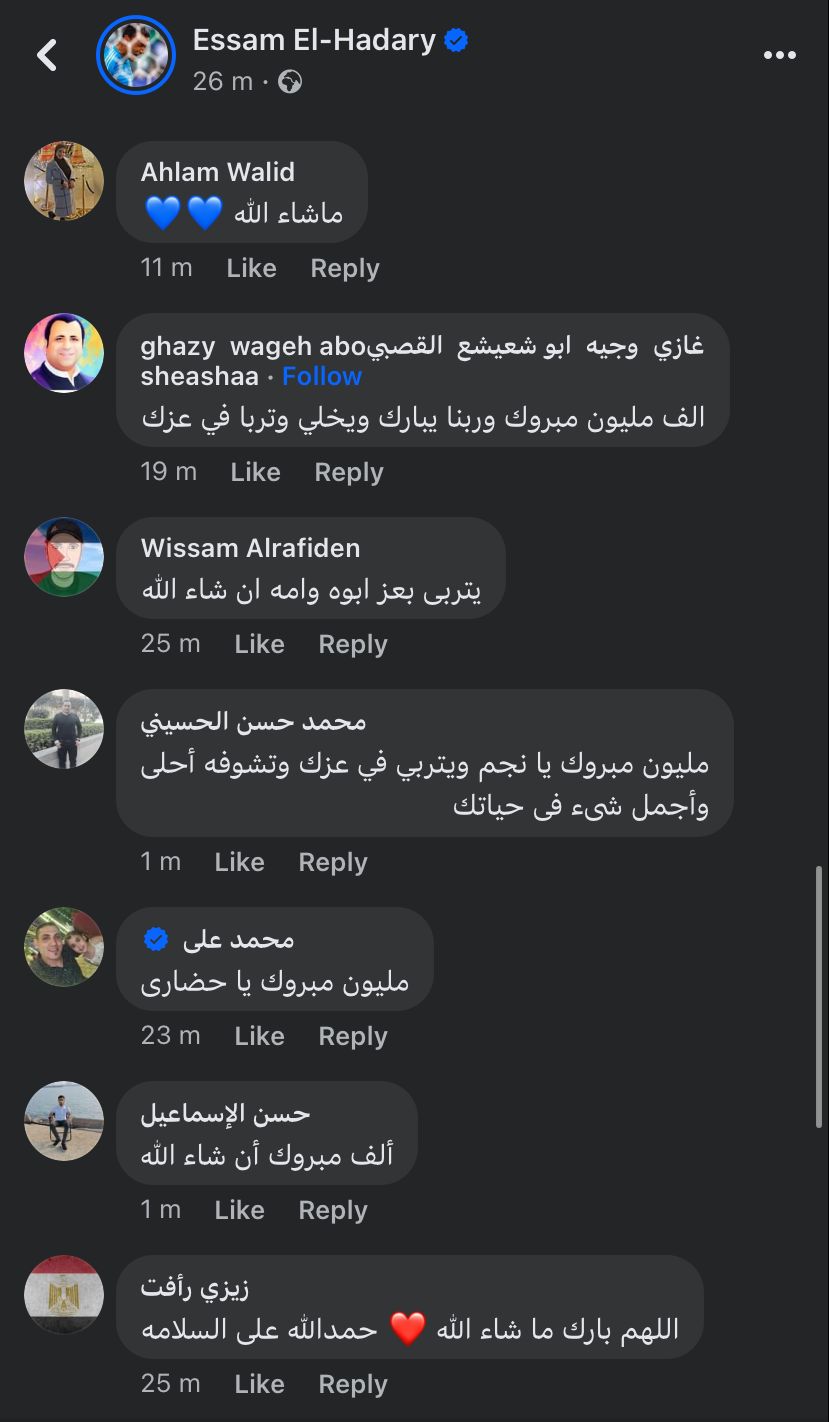Open the three-dot overflow menu
The height and width of the screenshot is (1422, 829).
click(779, 55)
